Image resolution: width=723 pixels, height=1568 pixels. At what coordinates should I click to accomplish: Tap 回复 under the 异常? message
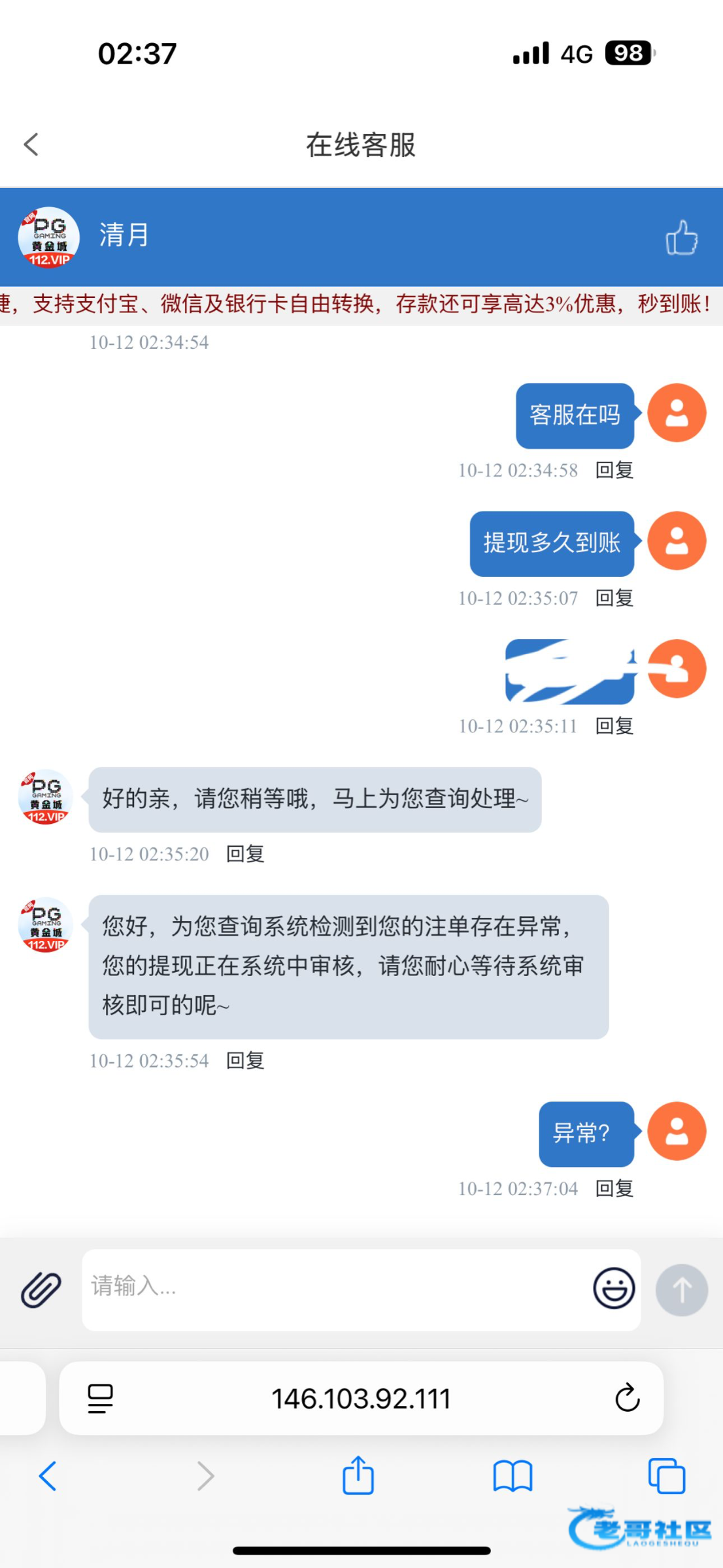pos(614,1188)
